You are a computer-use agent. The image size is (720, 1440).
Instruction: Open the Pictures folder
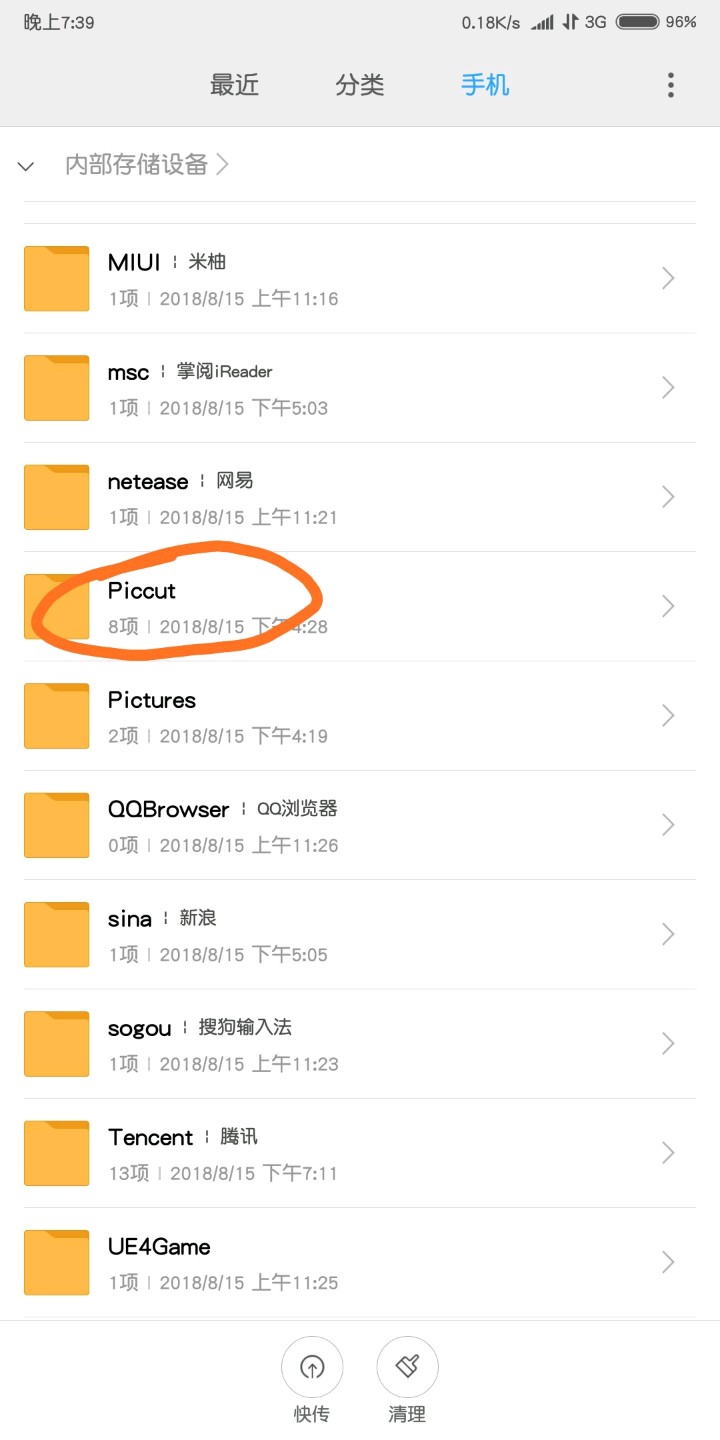coord(360,716)
